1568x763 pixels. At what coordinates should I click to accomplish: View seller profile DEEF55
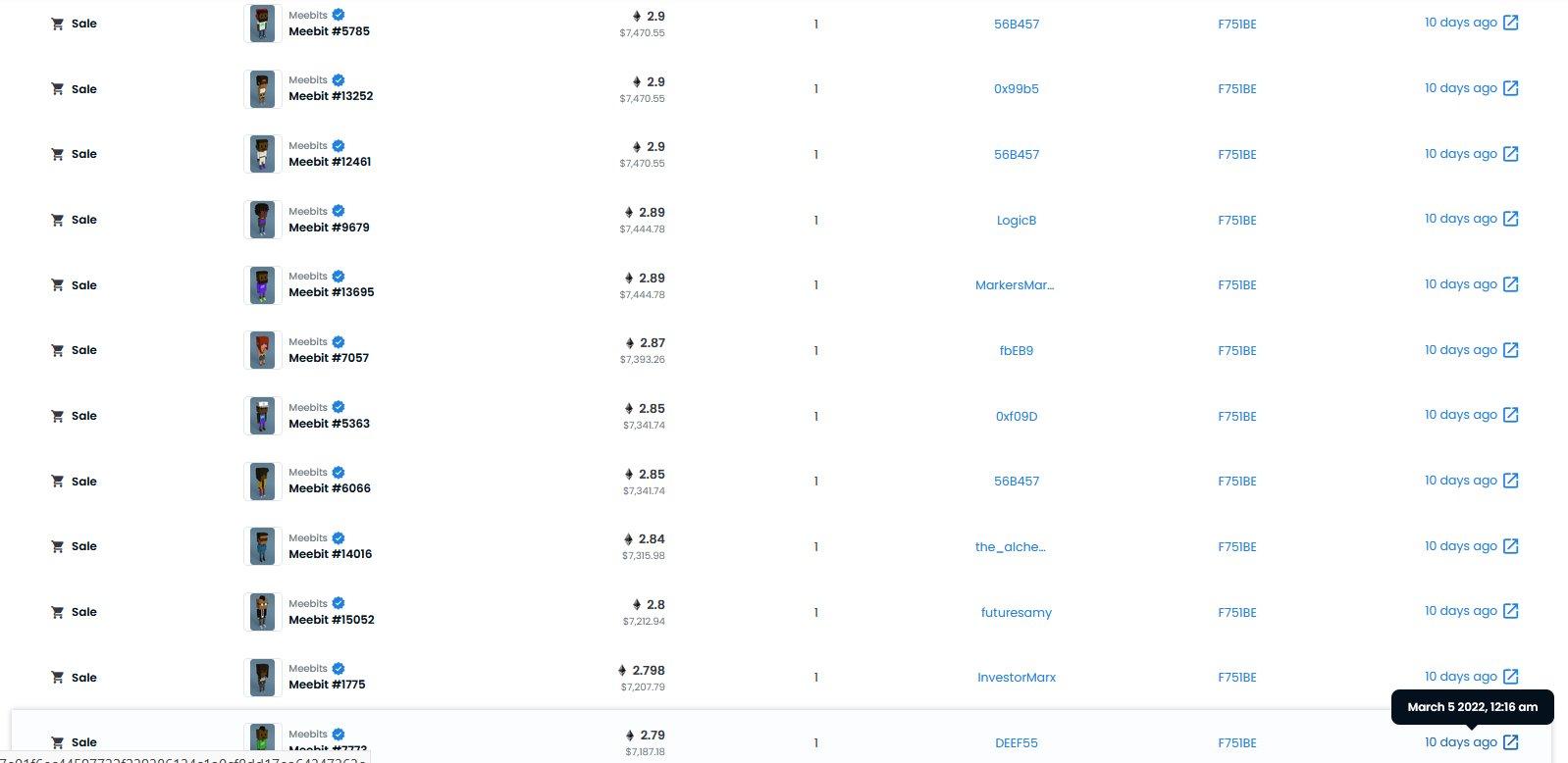click(x=1016, y=743)
